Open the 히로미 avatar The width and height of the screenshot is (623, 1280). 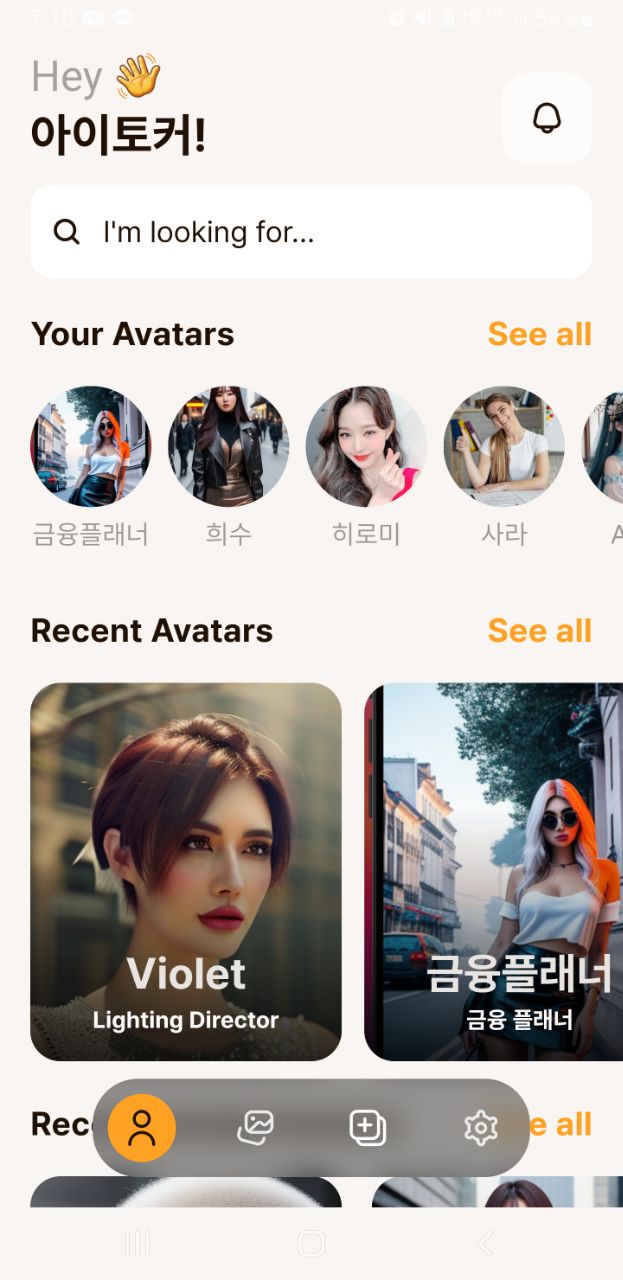366,447
